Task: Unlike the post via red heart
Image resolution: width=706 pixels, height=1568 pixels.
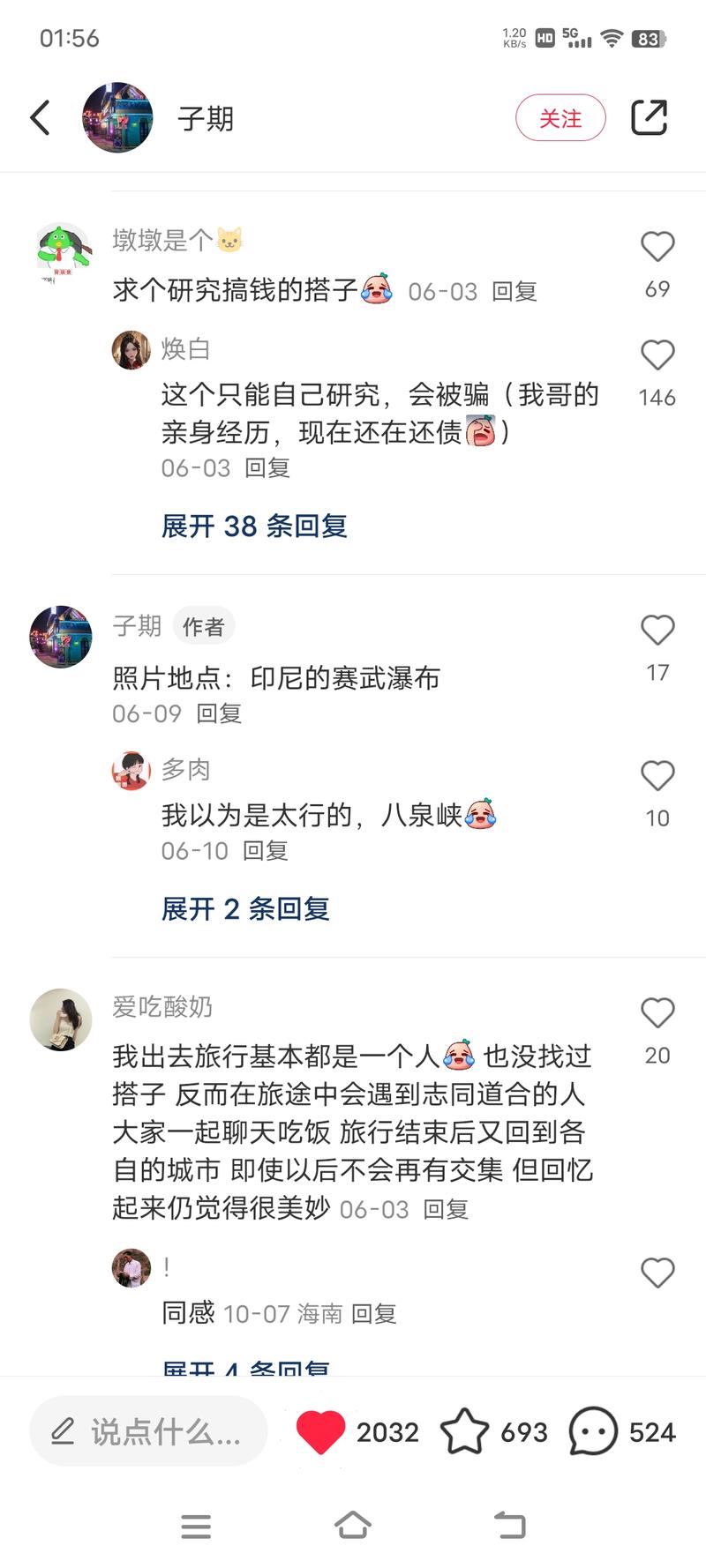Action: click(320, 1432)
